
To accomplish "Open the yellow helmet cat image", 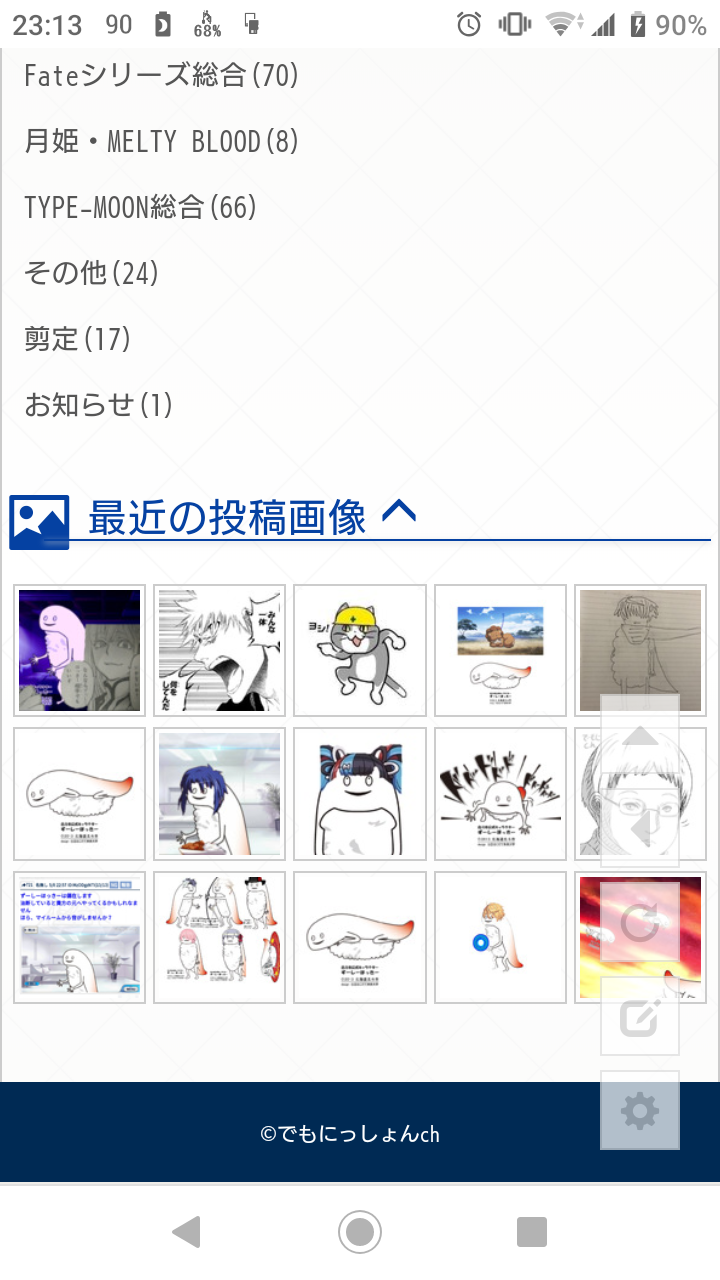I will click(360, 651).
